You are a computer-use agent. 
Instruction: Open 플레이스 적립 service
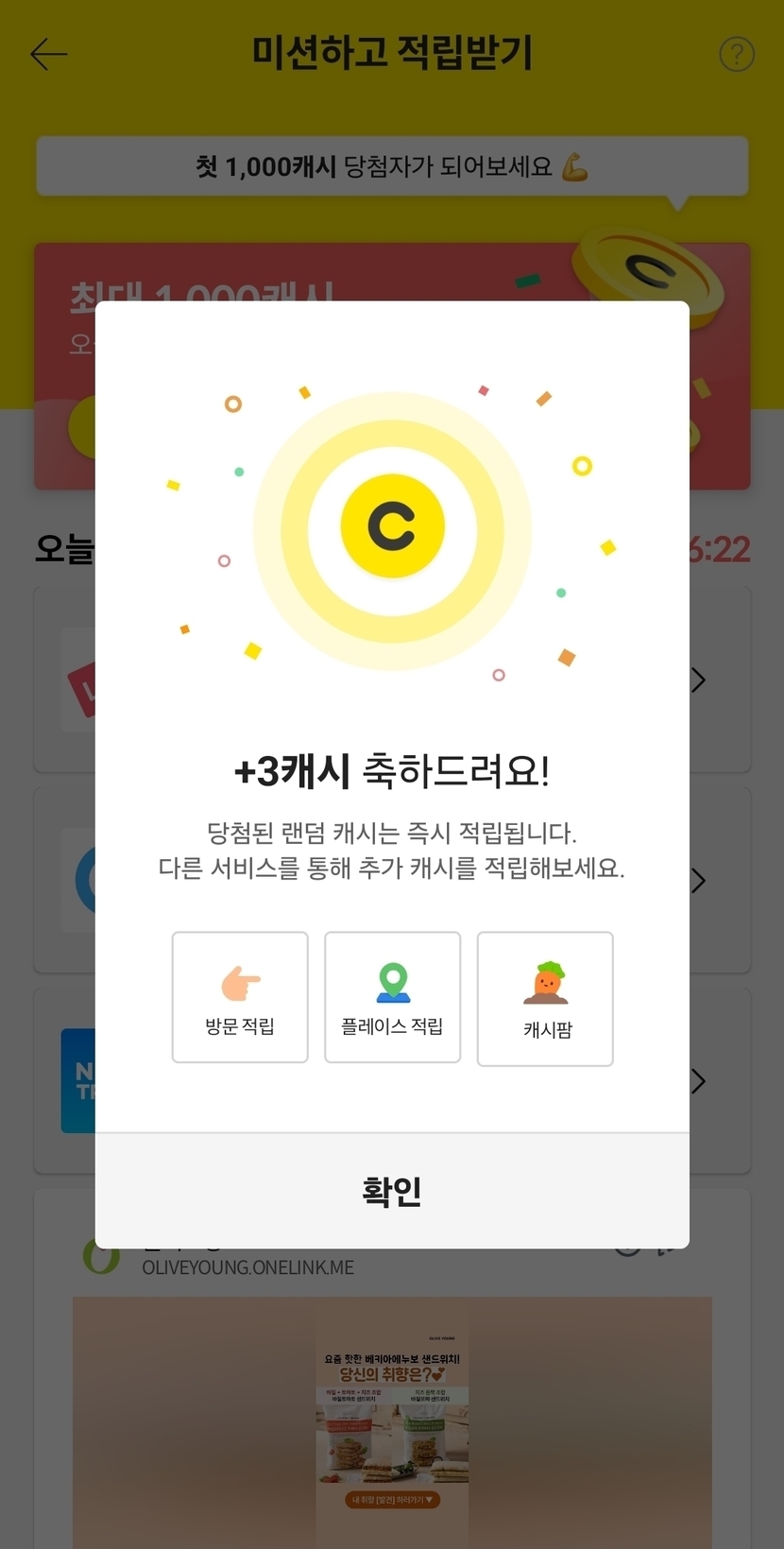pyautogui.click(x=392, y=997)
